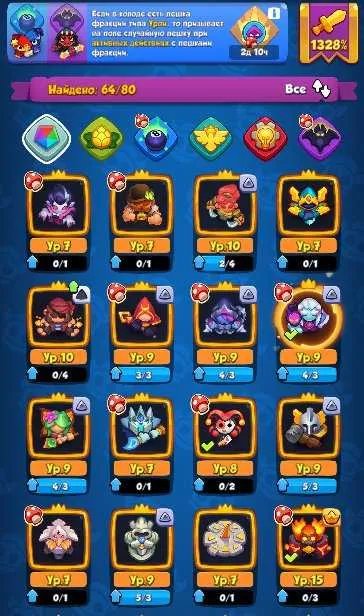
Task: Open the jester card at level 8
Action: pyautogui.click(x=225, y=444)
